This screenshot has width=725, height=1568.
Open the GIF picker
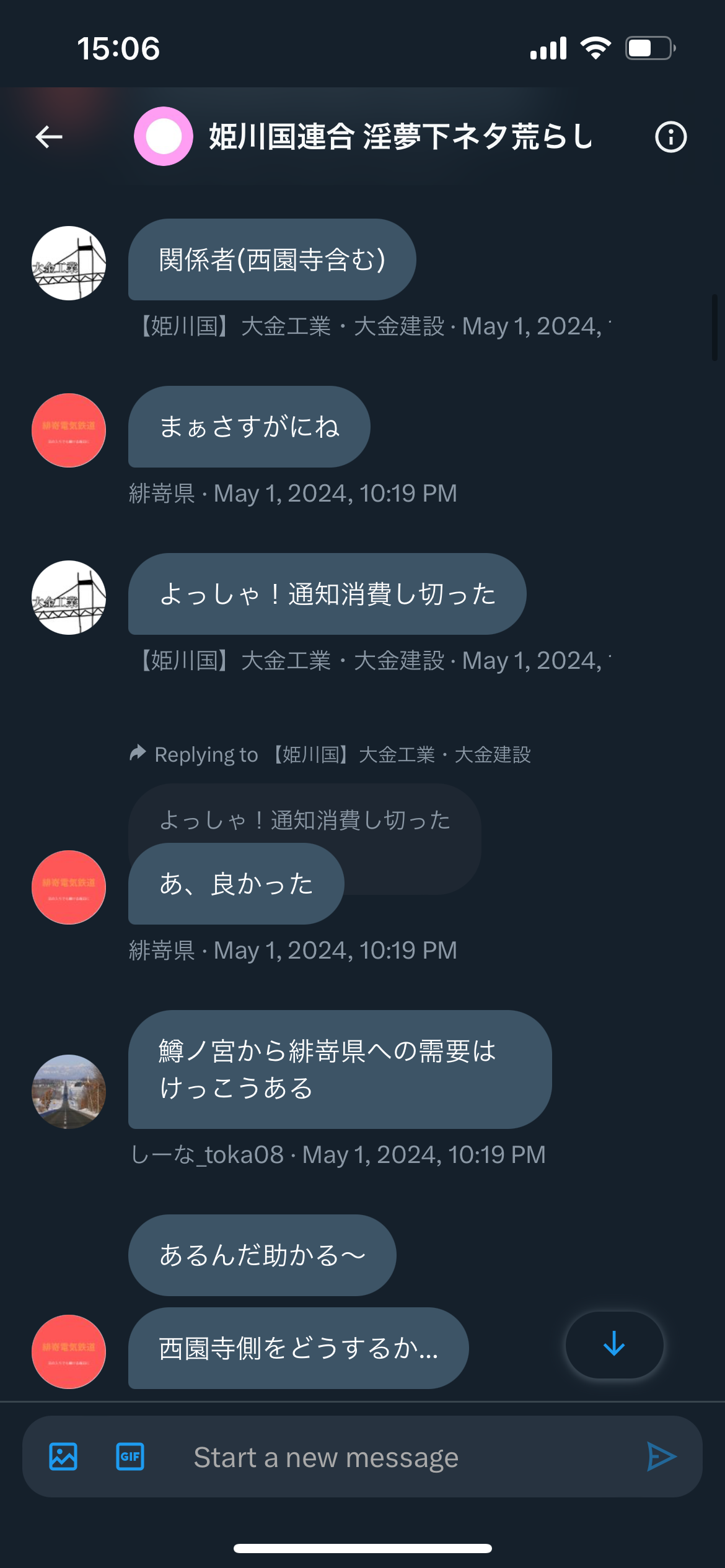pos(130,1457)
